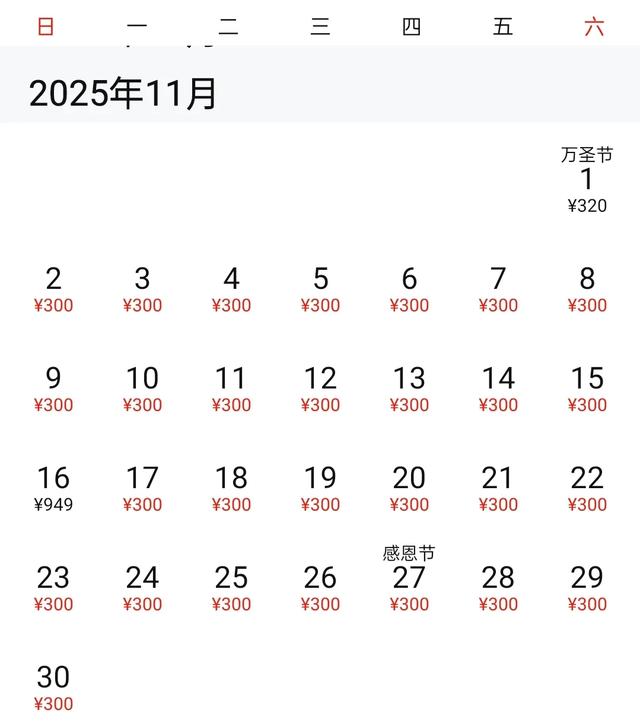Select November 30 priced at ¥300
Viewport: 640px width, 726px height.
point(54,686)
